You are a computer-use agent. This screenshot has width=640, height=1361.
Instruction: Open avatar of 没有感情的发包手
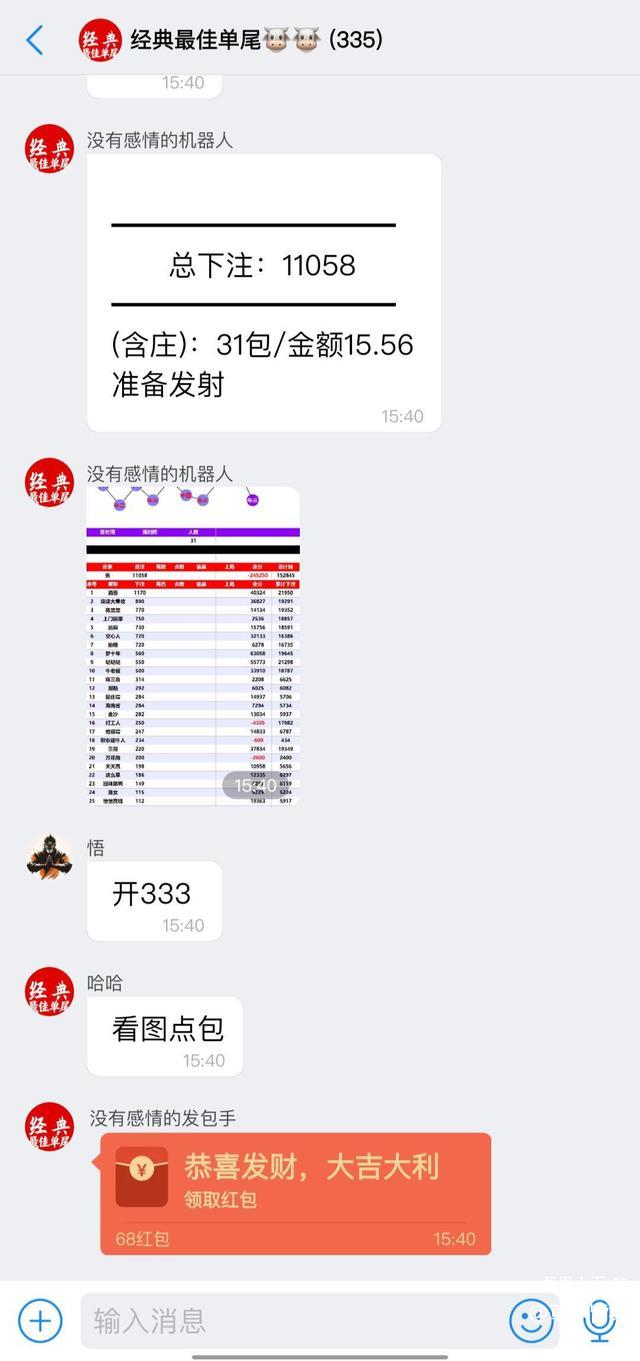coord(49,1127)
